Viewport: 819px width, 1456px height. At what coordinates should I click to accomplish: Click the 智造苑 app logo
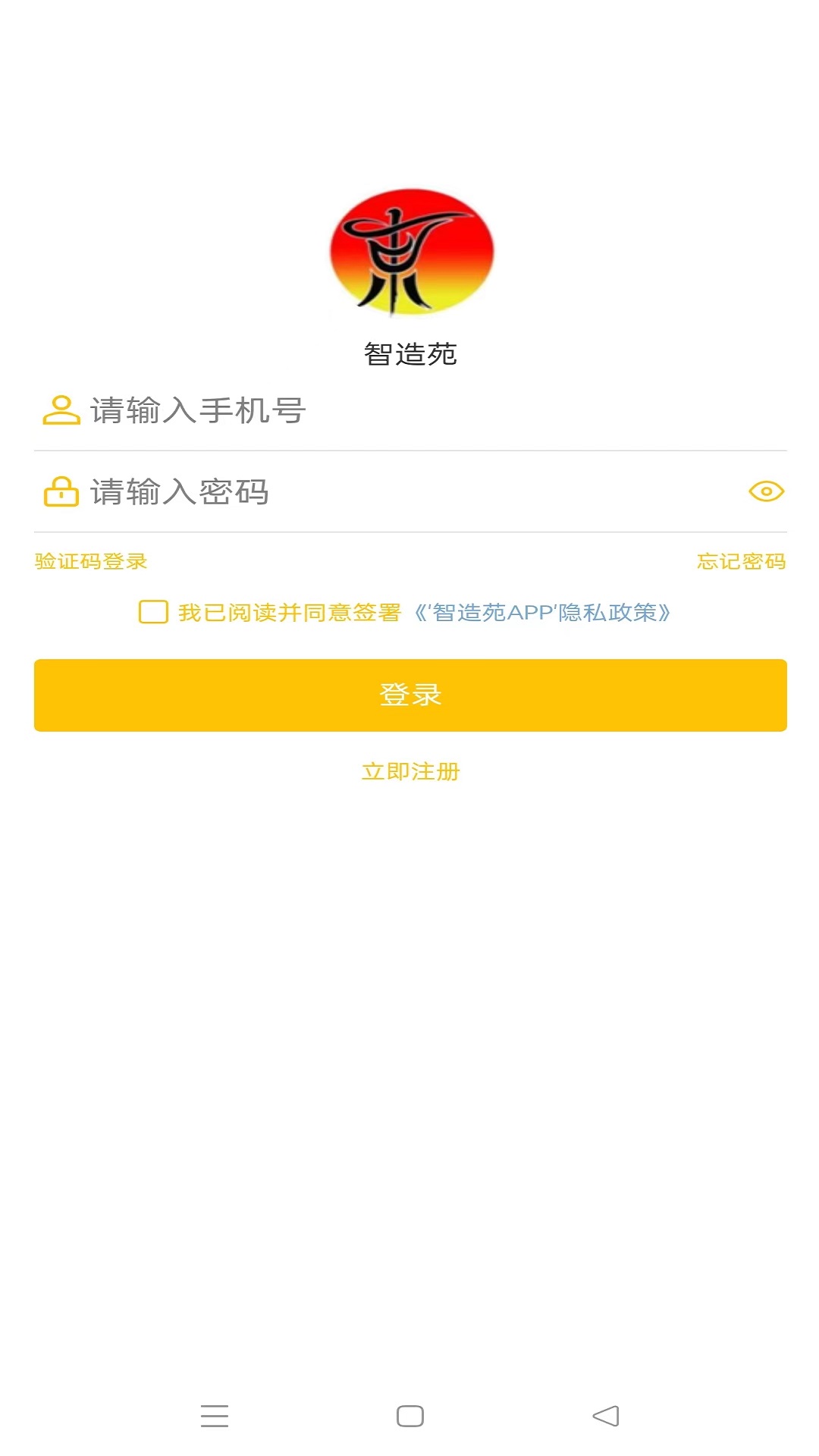tap(413, 256)
